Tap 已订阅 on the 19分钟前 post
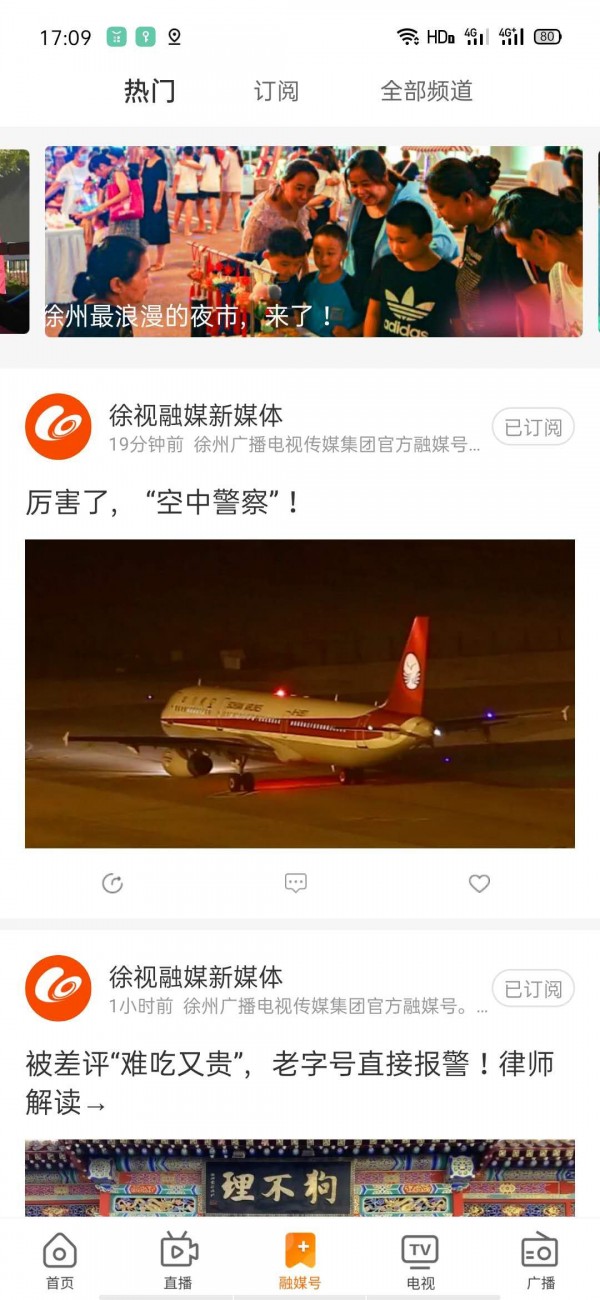This screenshot has height=1300, width=600. point(533,427)
